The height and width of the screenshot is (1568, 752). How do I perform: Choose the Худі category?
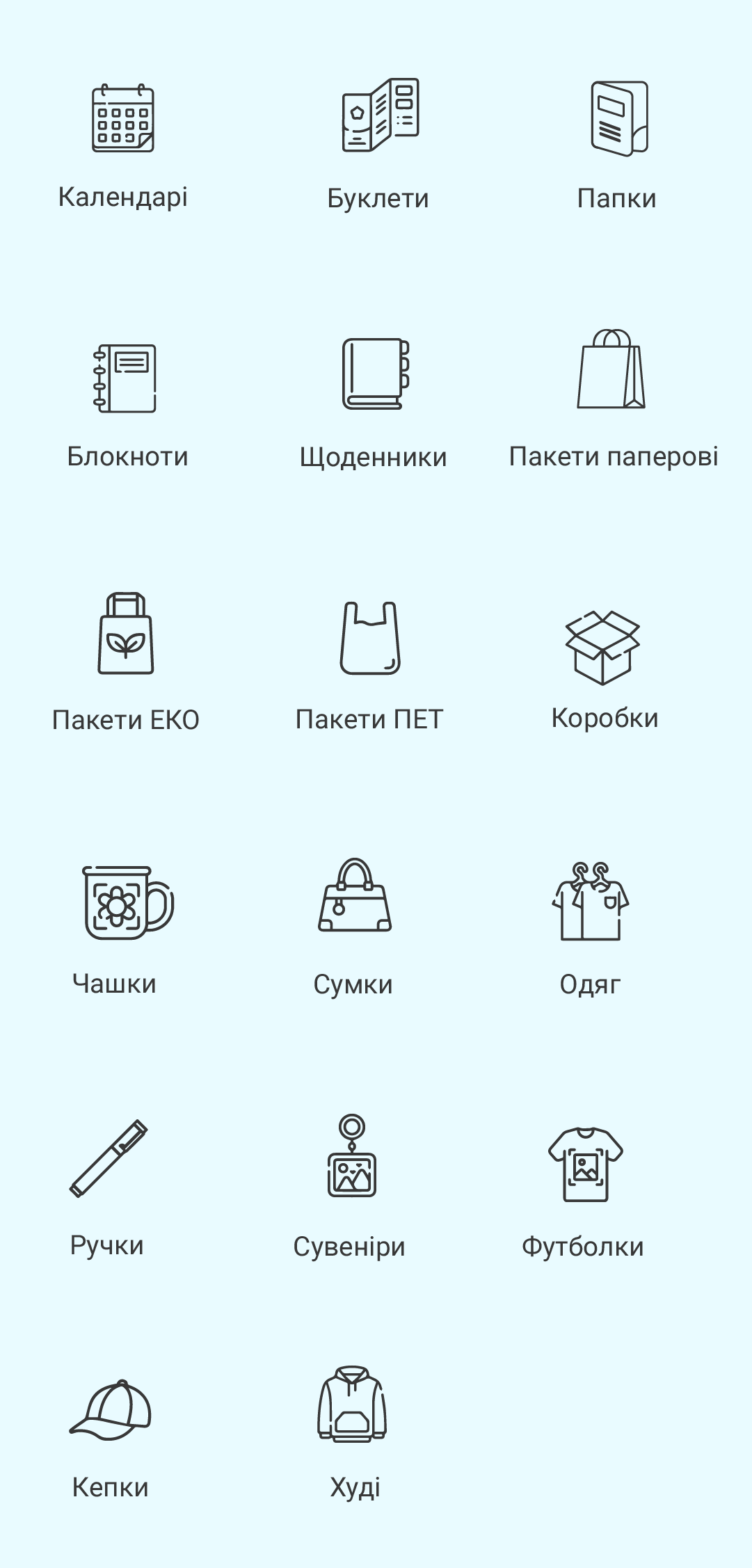point(352,1405)
